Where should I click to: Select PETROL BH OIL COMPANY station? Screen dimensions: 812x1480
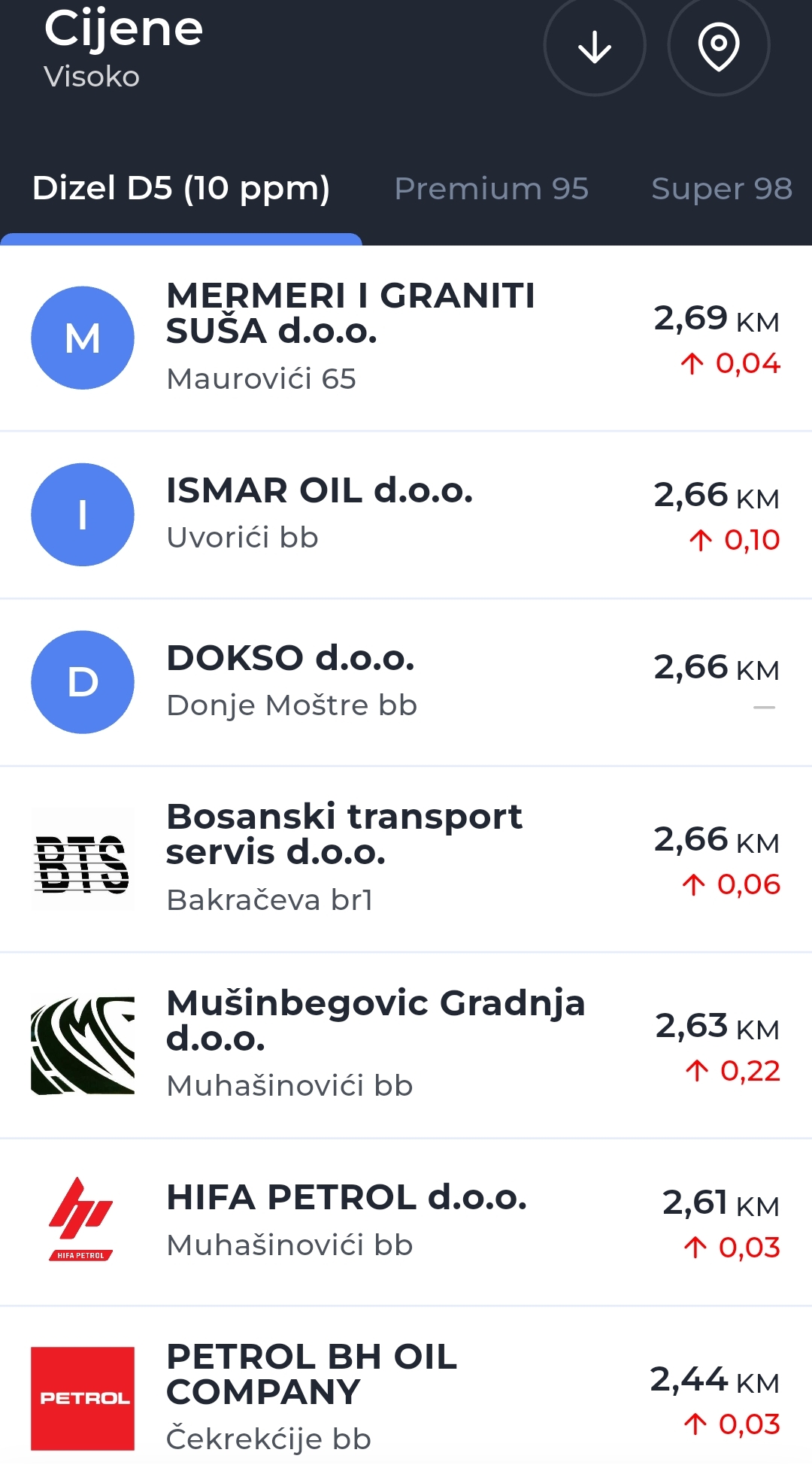point(406,1397)
